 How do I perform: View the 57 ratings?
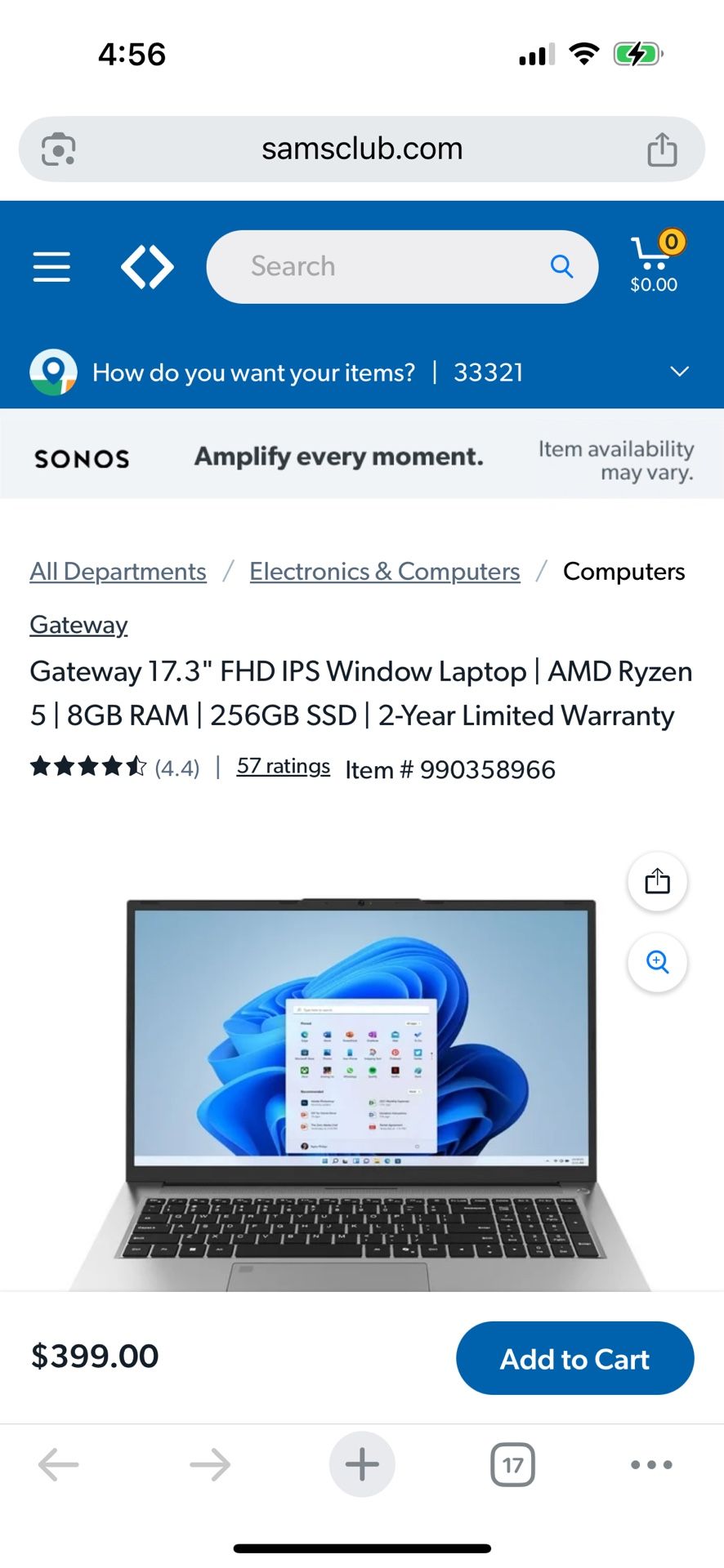point(284,767)
